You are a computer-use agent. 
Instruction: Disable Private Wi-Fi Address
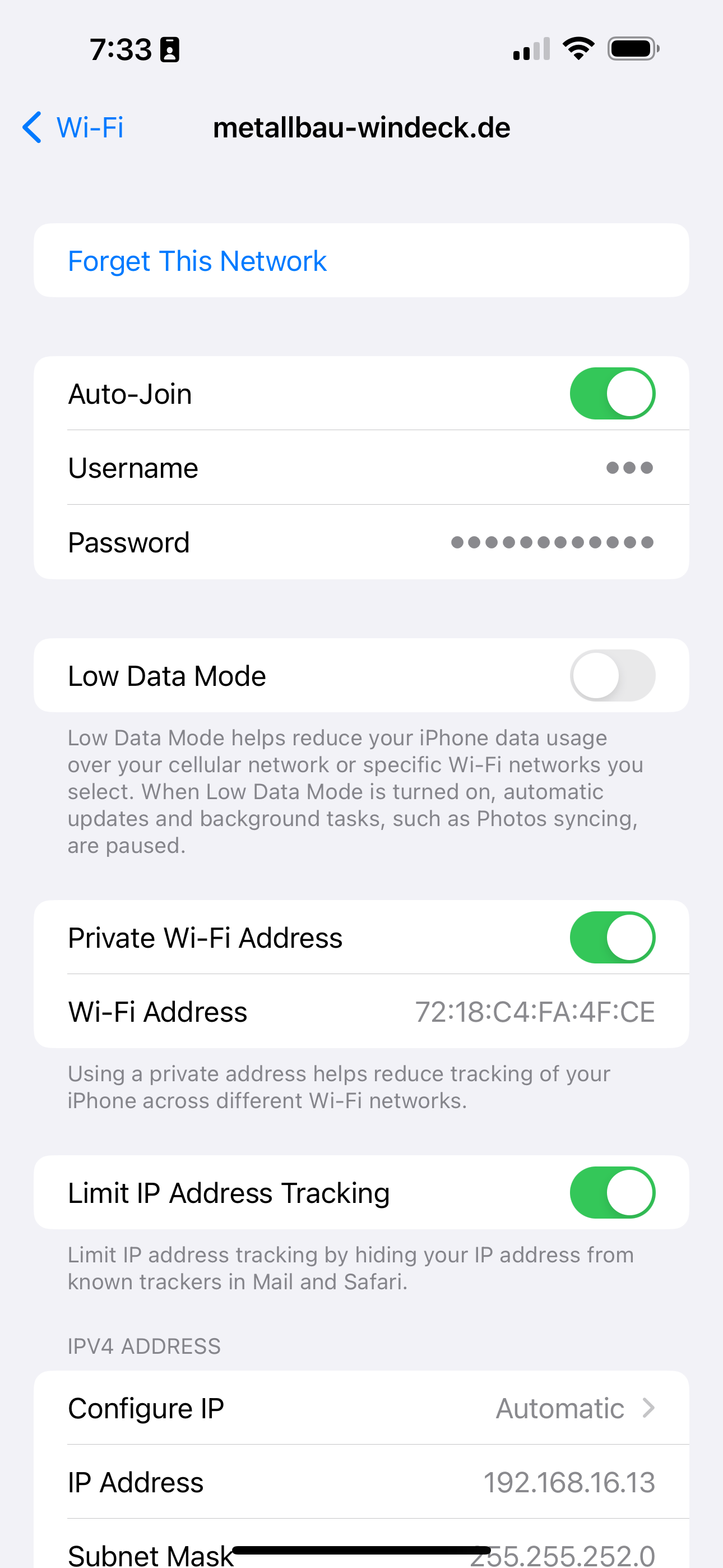click(x=611, y=938)
